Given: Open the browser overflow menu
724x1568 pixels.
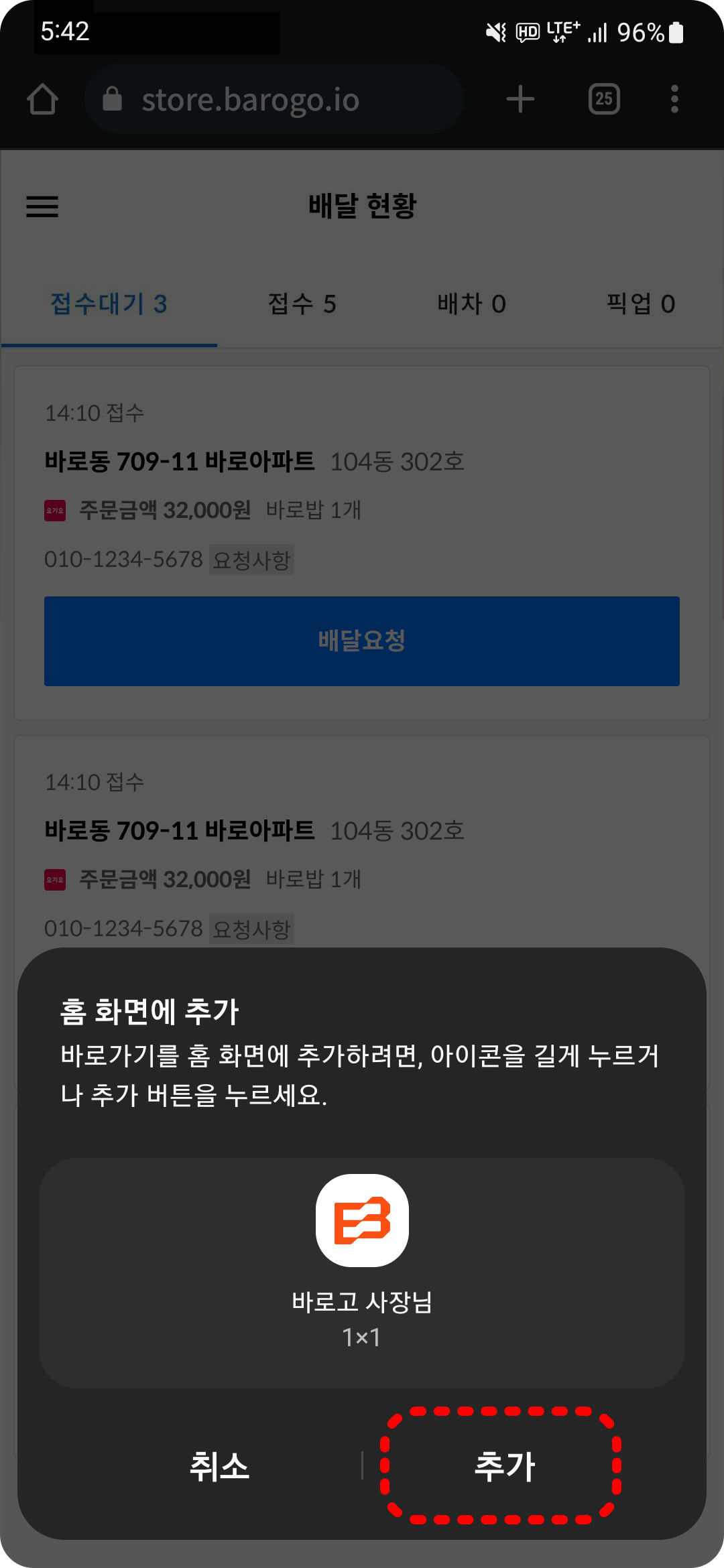Looking at the screenshot, I should coord(674,99).
